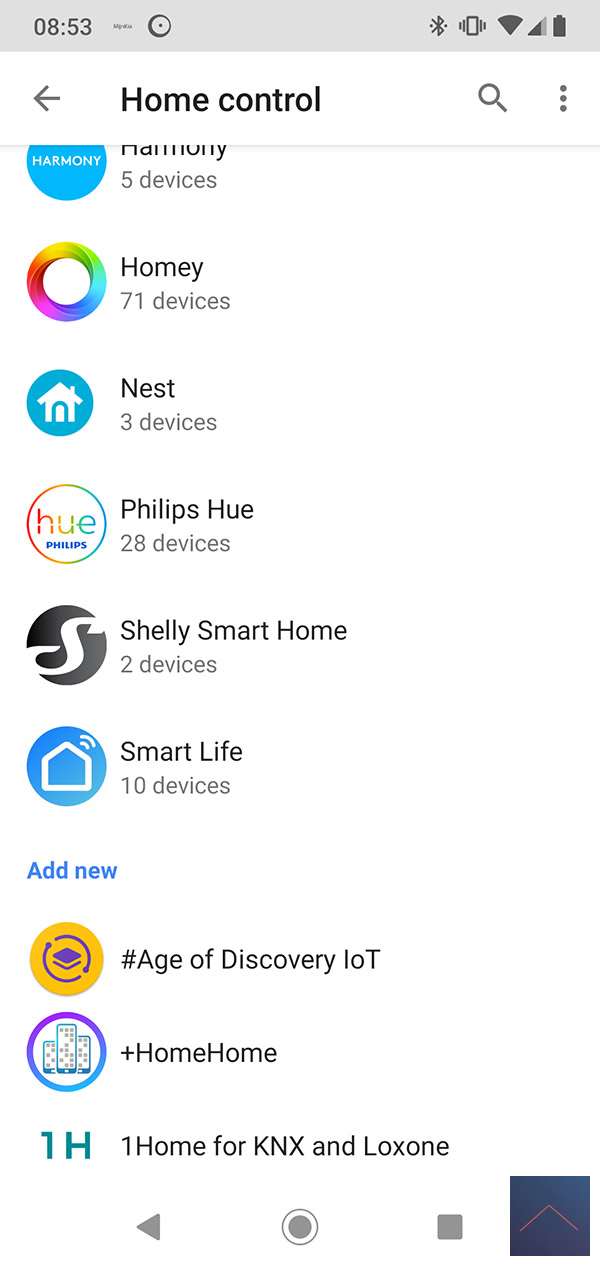The image size is (600, 1267).
Task: Add the +HomeHome service
Action: 198,1052
